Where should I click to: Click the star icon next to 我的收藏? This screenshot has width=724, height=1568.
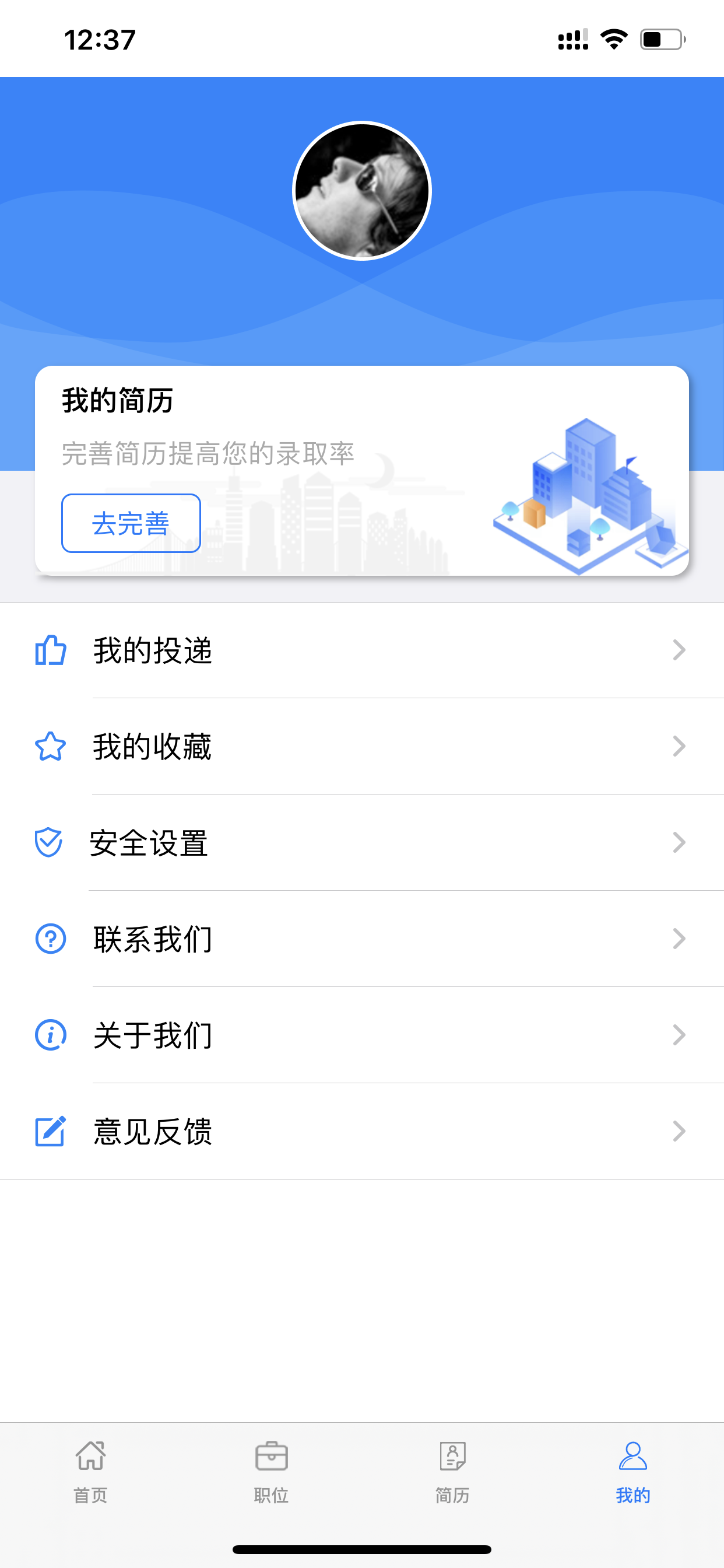(51, 747)
